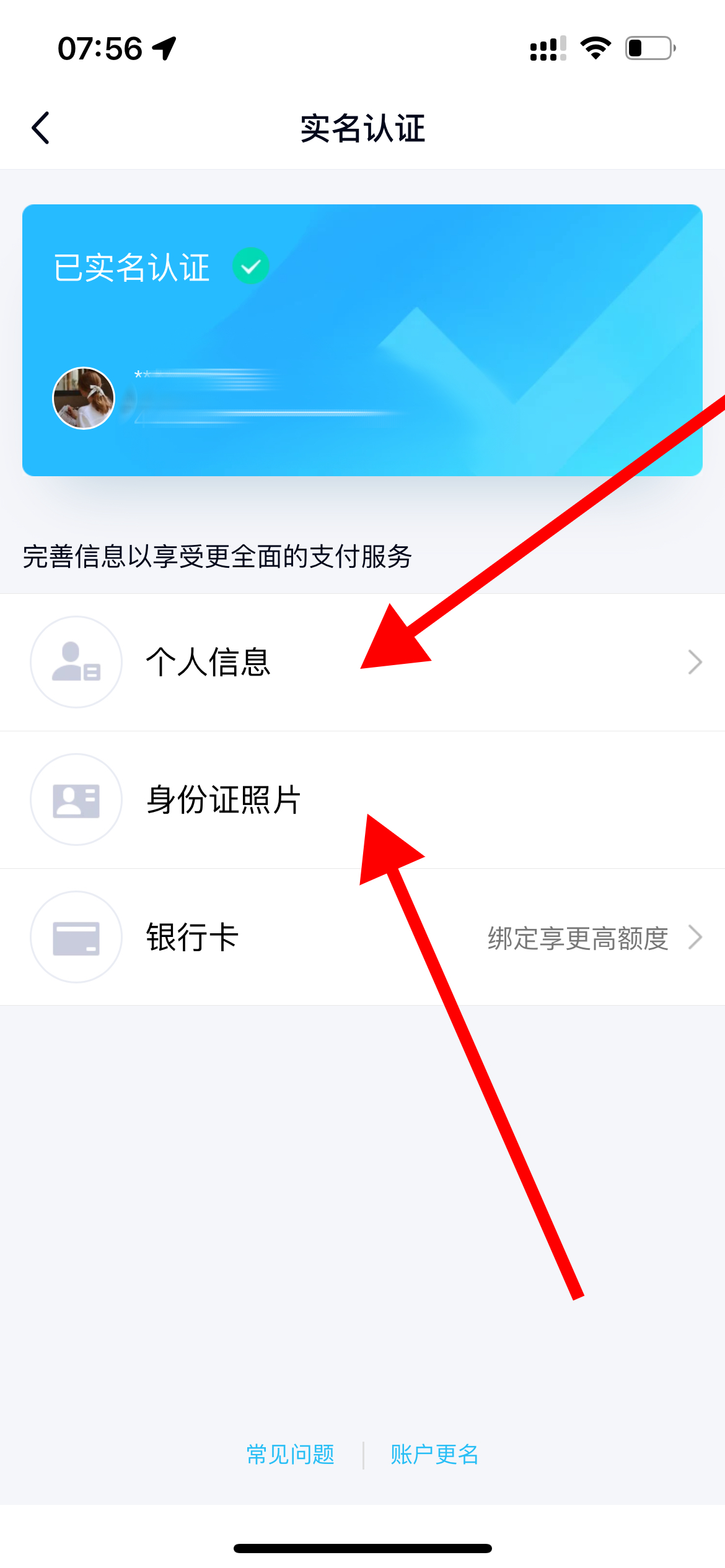
Task: Open 银行卡 binding row
Action: (362, 937)
